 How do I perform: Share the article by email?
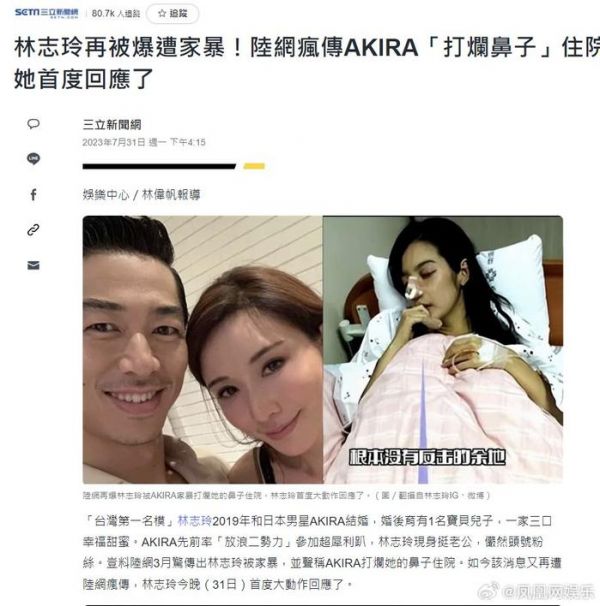pyautogui.click(x=33, y=265)
